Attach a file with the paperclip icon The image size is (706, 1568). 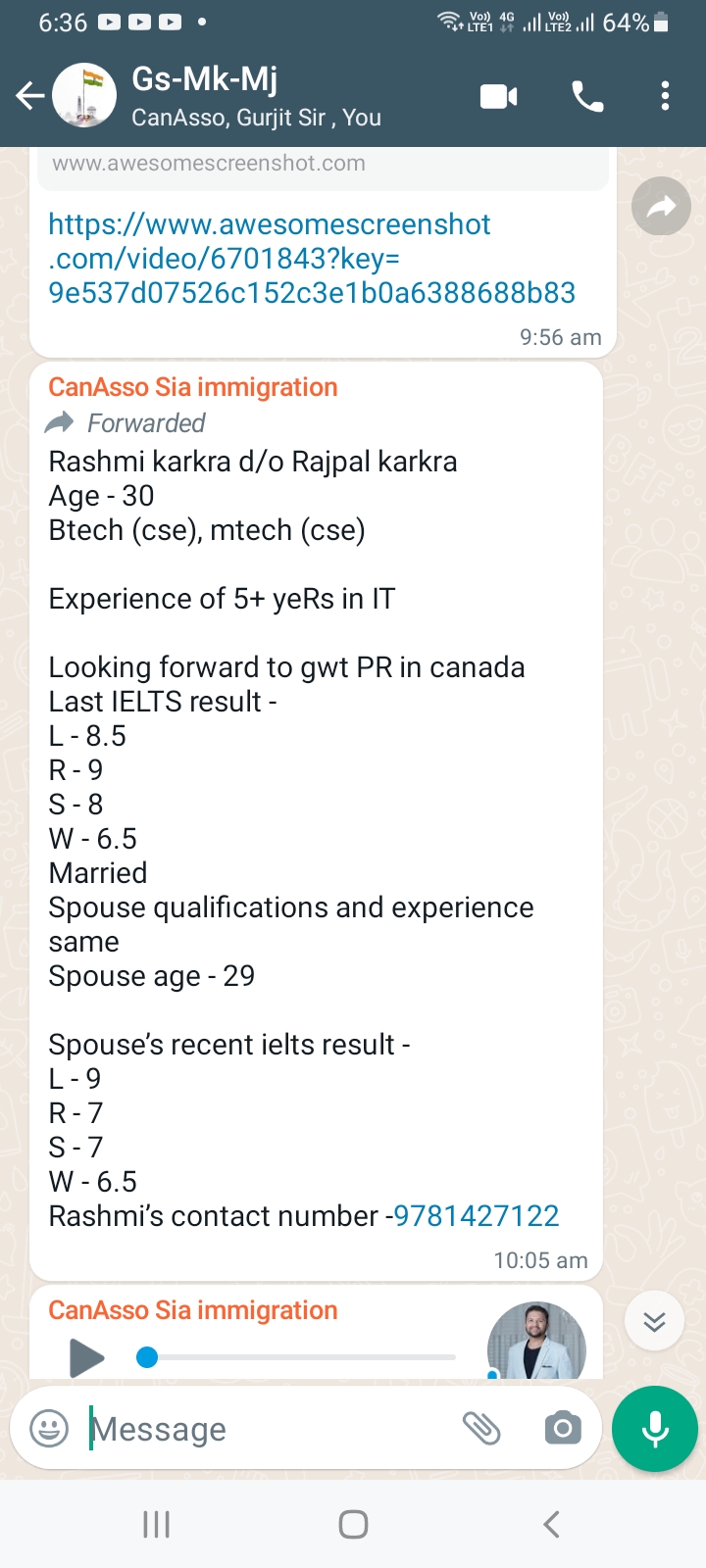pyautogui.click(x=481, y=1429)
